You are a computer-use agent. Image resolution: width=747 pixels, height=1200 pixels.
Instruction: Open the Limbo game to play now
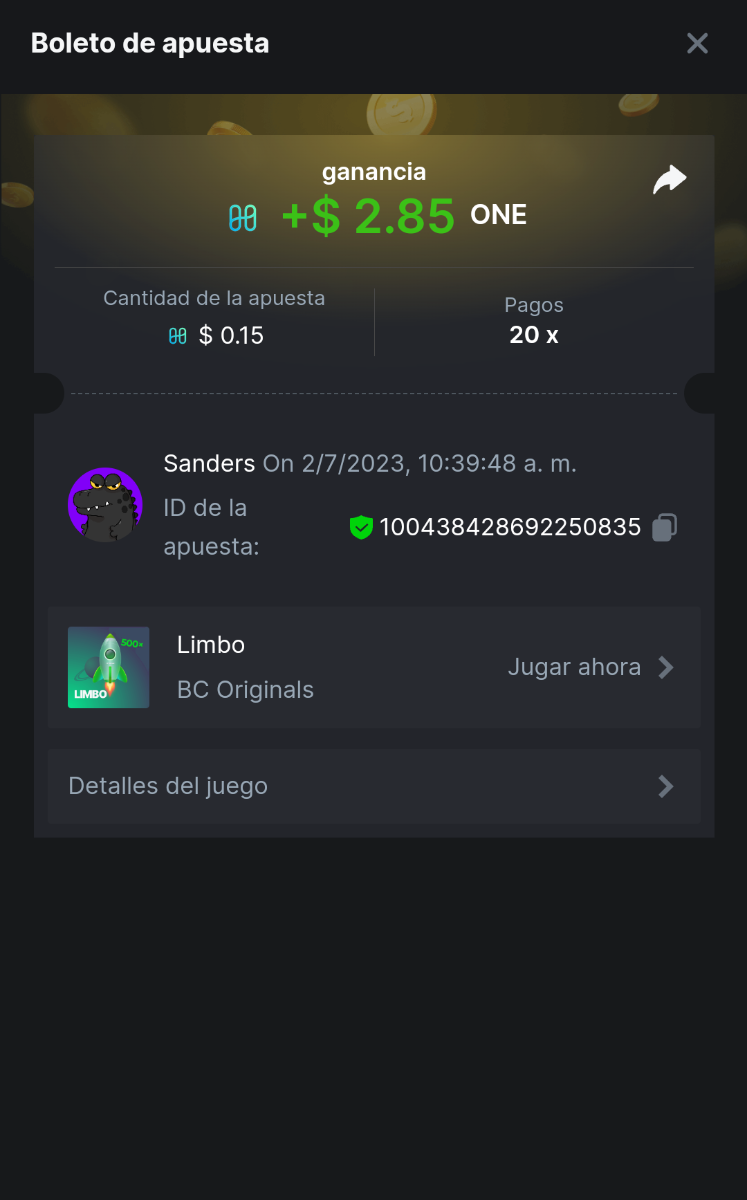pos(590,667)
